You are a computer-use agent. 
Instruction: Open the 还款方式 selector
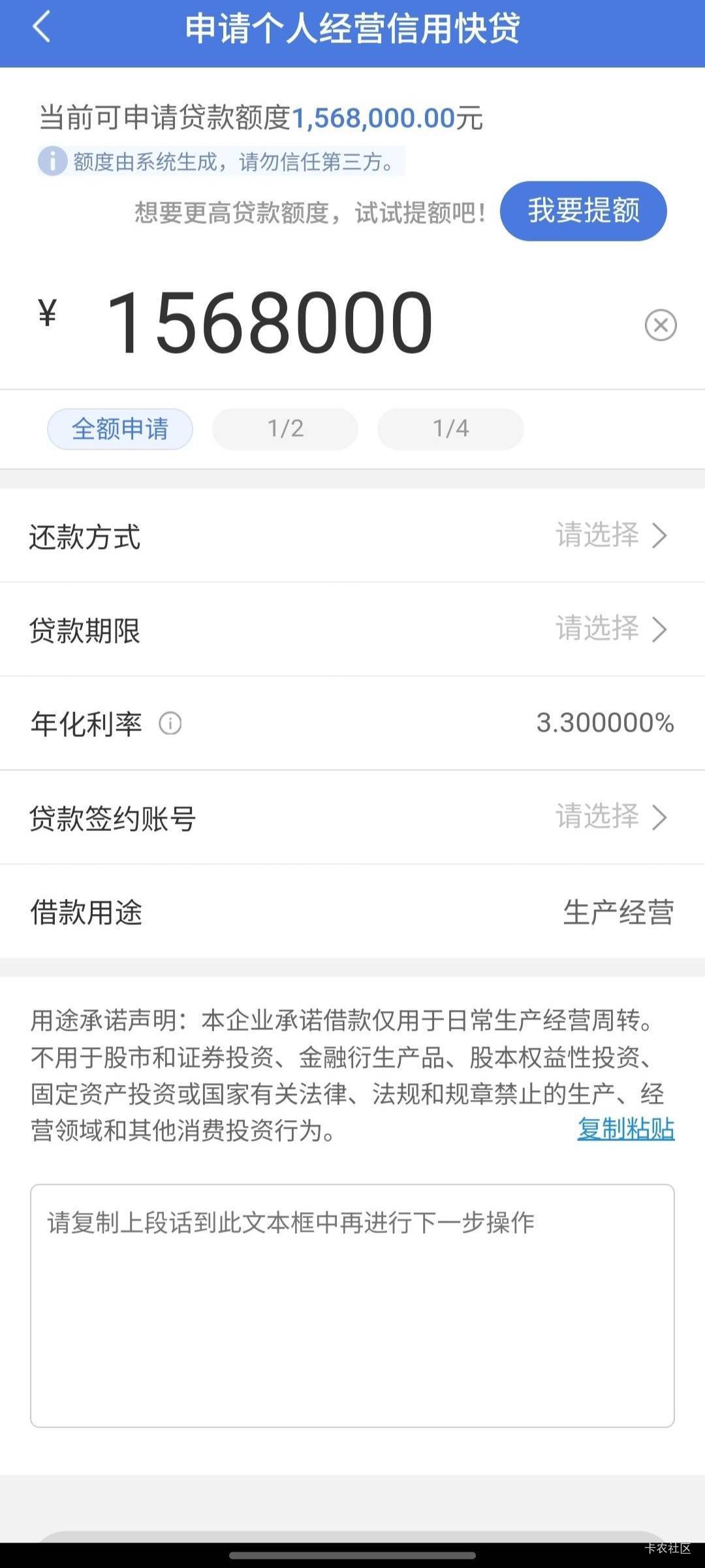[x=352, y=536]
